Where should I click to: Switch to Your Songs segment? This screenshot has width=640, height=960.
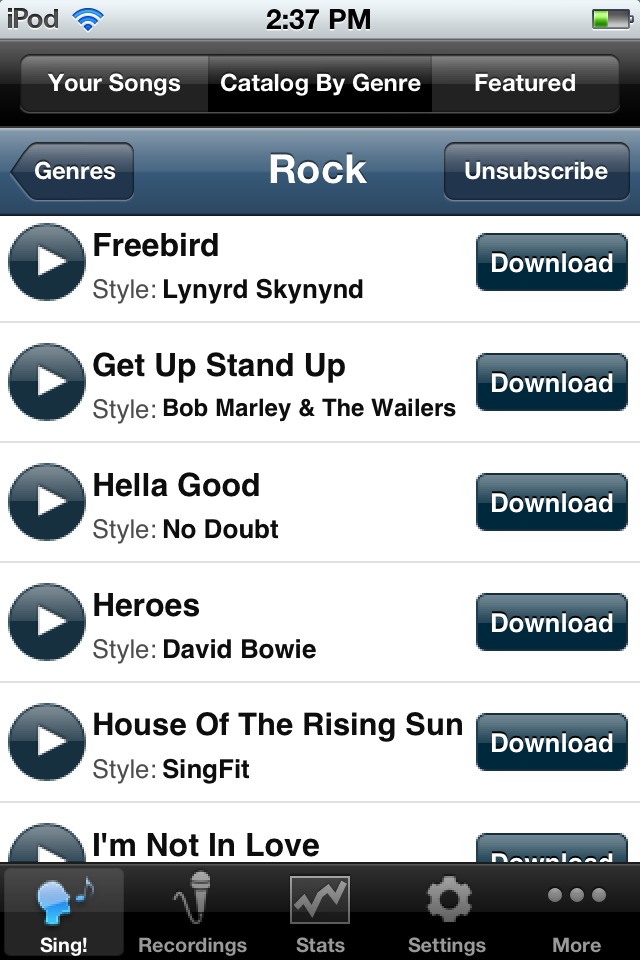(114, 83)
